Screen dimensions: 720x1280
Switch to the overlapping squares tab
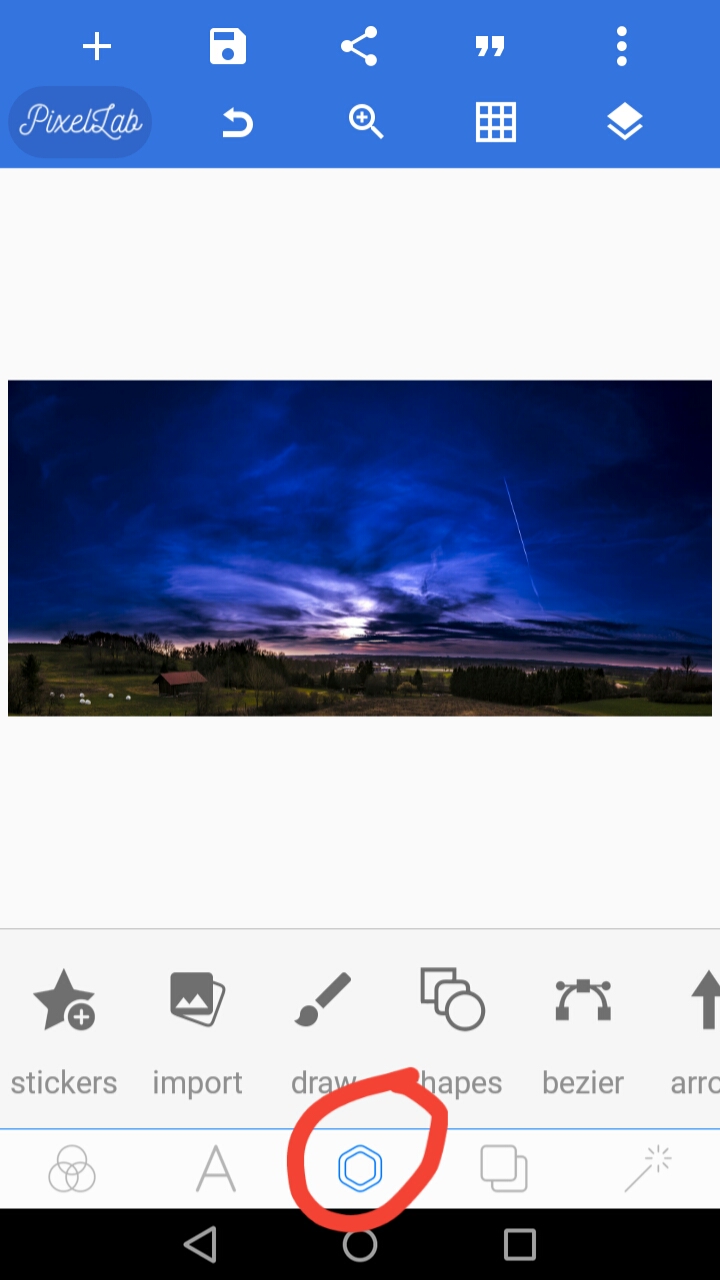pos(503,1168)
